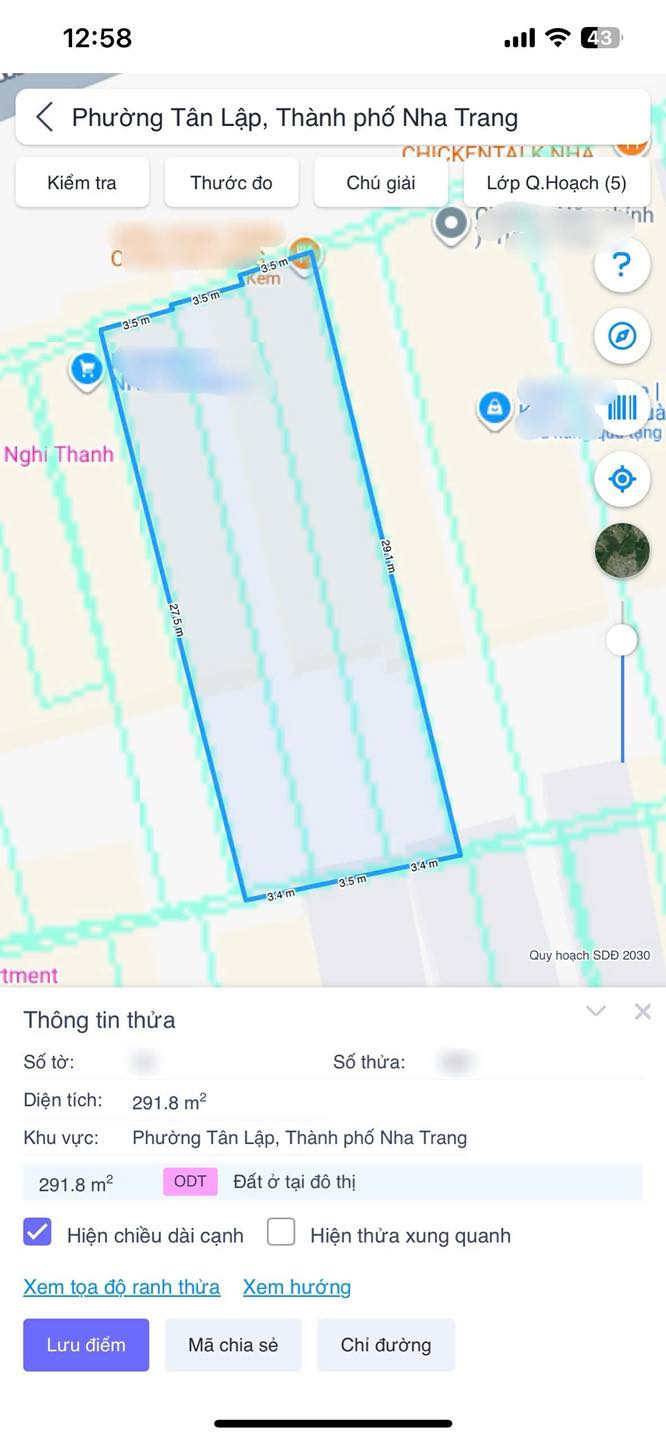Tap the layer opacity slider handle

[622, 640]
